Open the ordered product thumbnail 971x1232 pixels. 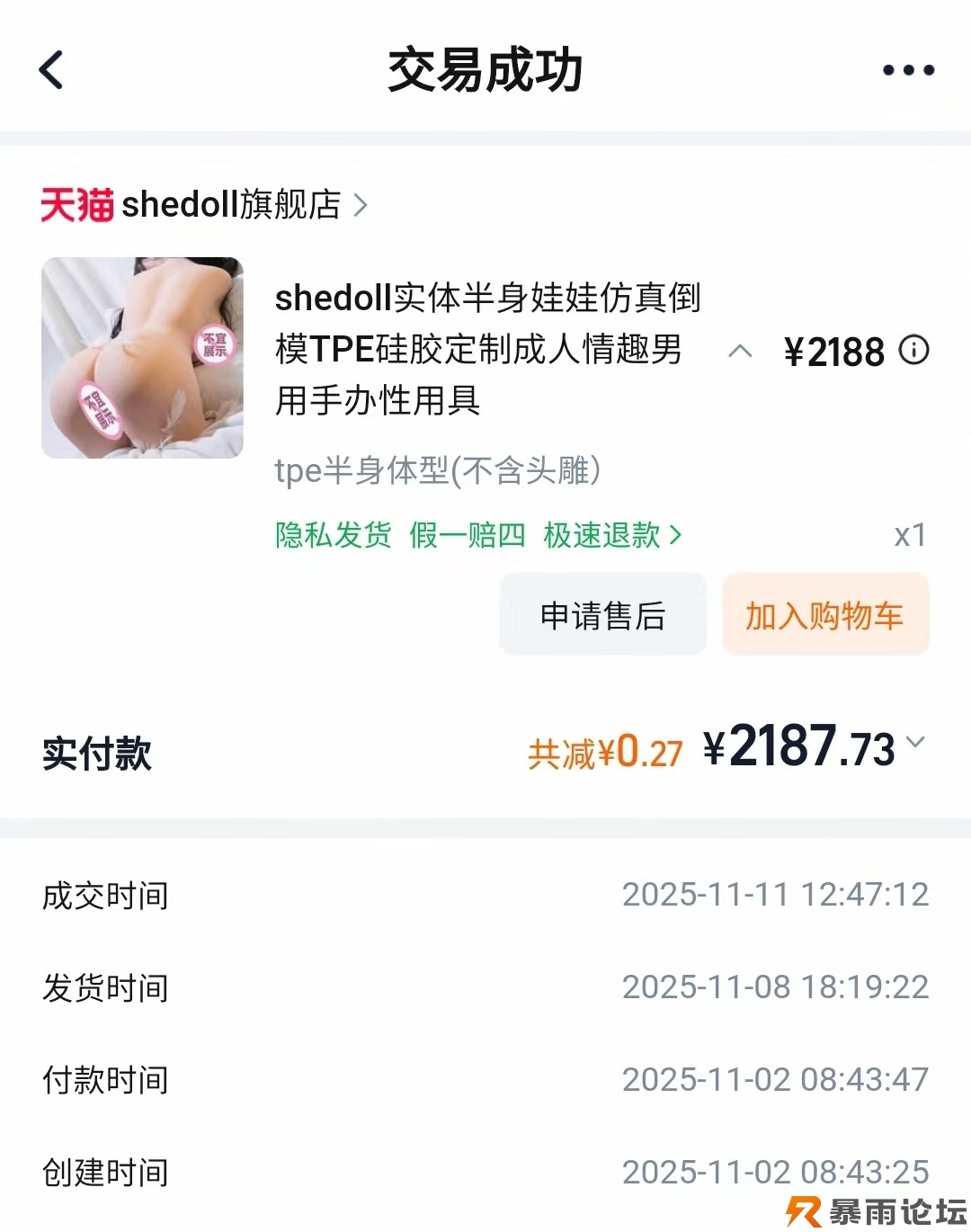pyautogui.click(x=142, y=358)
